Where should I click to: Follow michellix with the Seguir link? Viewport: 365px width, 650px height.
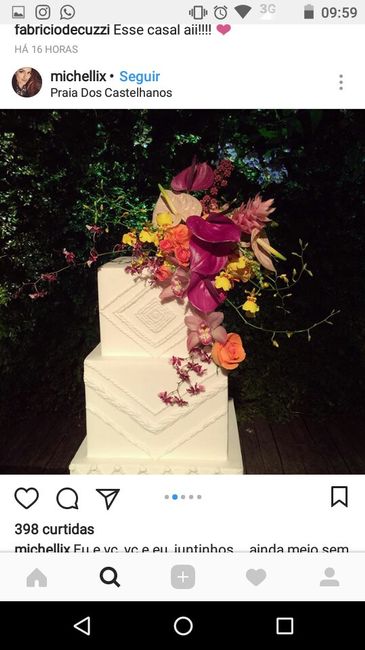pos(139,76)
